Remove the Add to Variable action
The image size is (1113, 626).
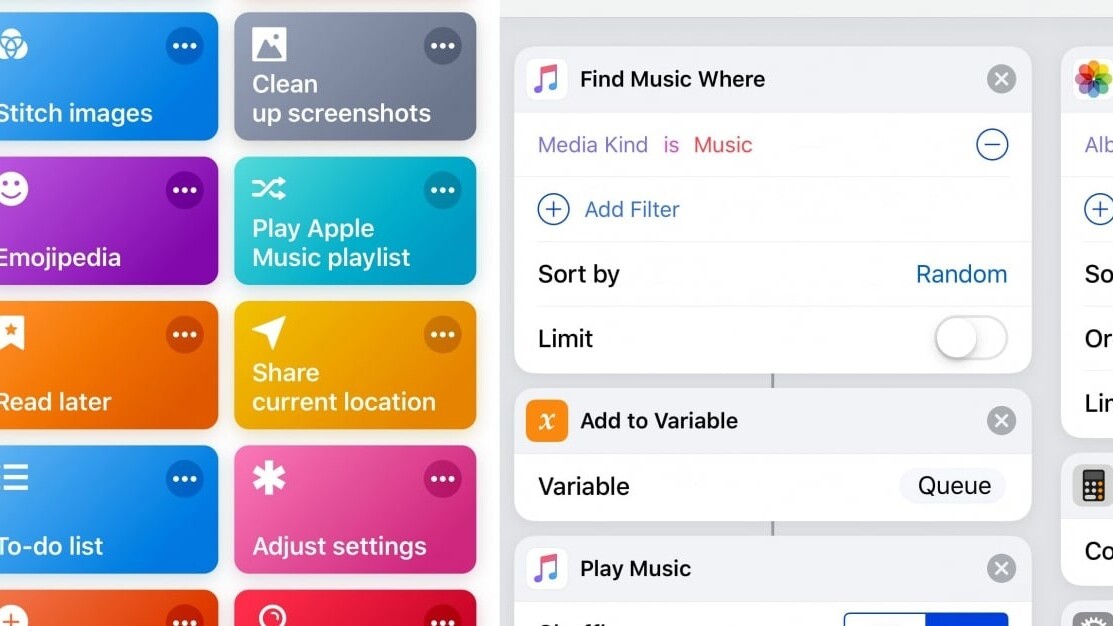[x=1001, y=421]
